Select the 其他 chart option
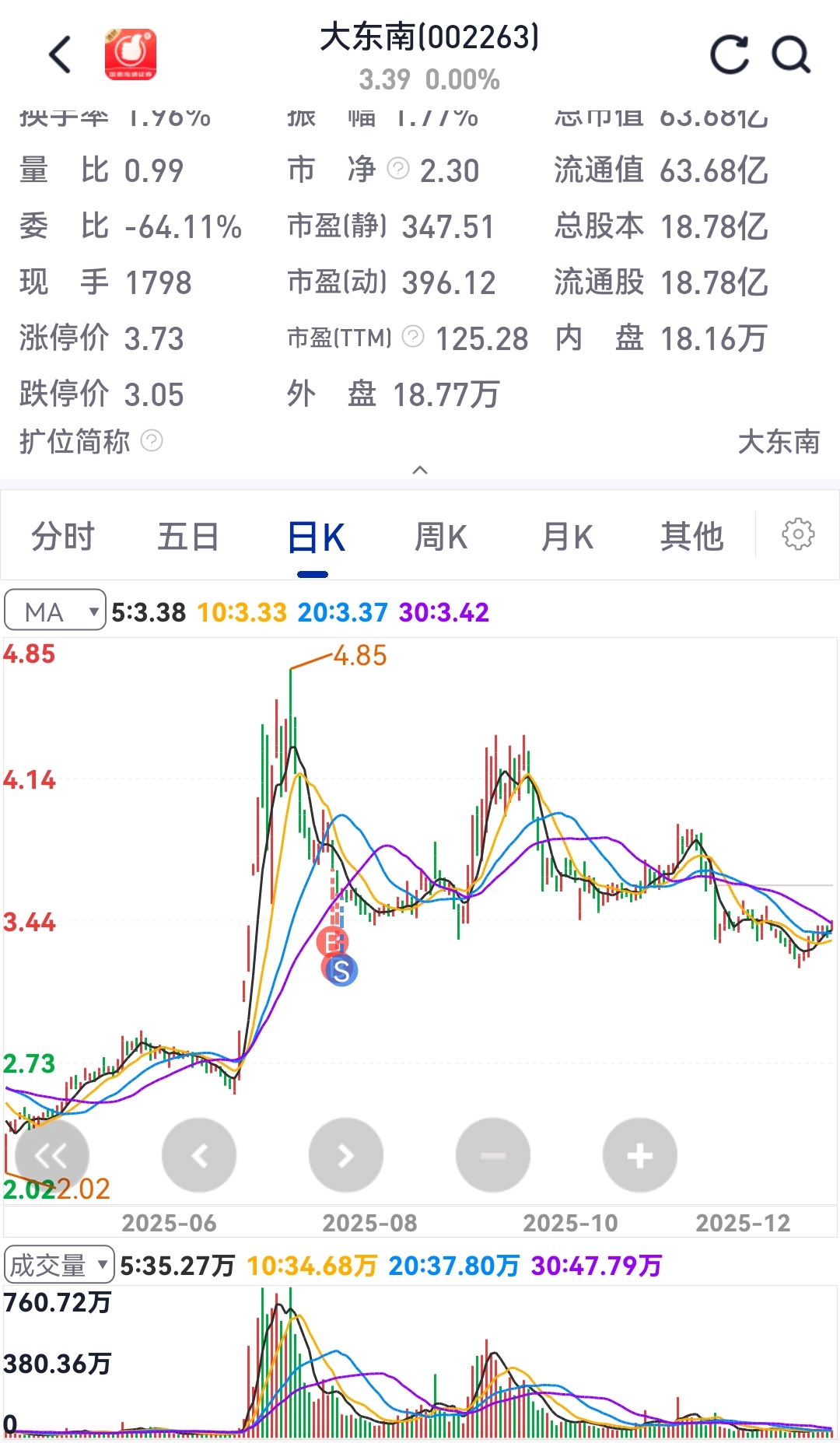The width and height of the screenshot is (840, 1443). coord(692,535)
